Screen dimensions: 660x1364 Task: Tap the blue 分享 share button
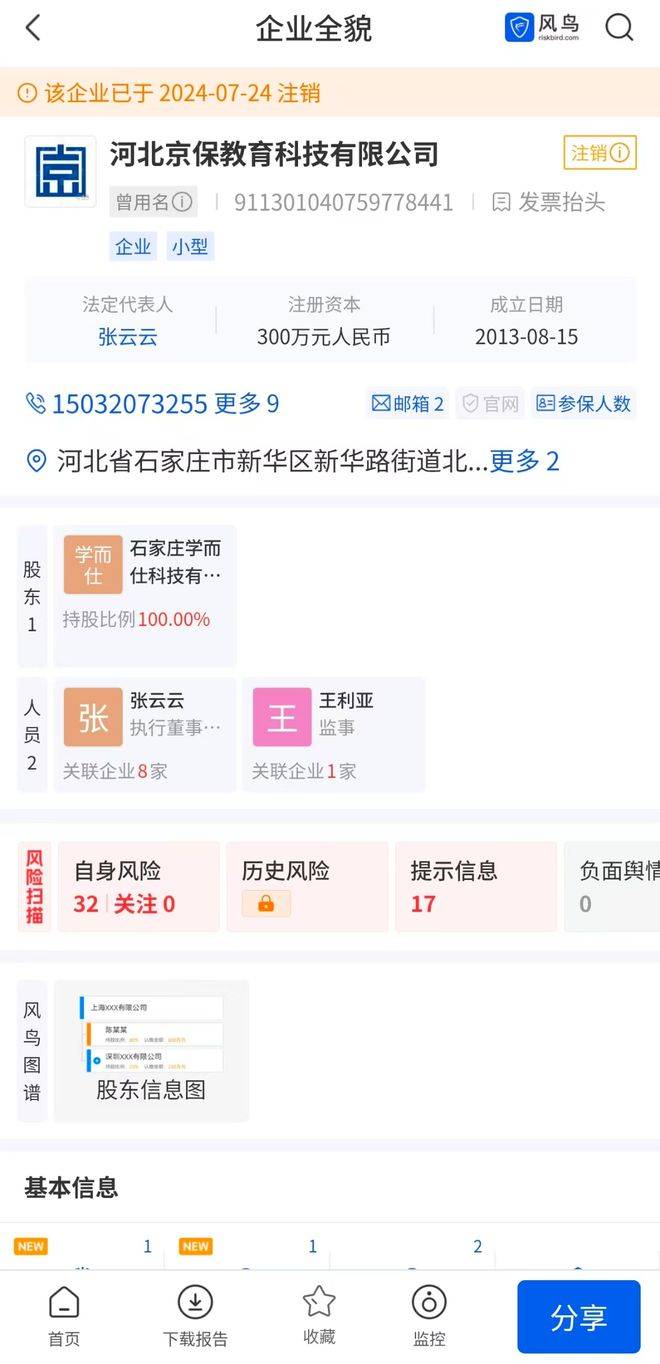(578, 1317)
